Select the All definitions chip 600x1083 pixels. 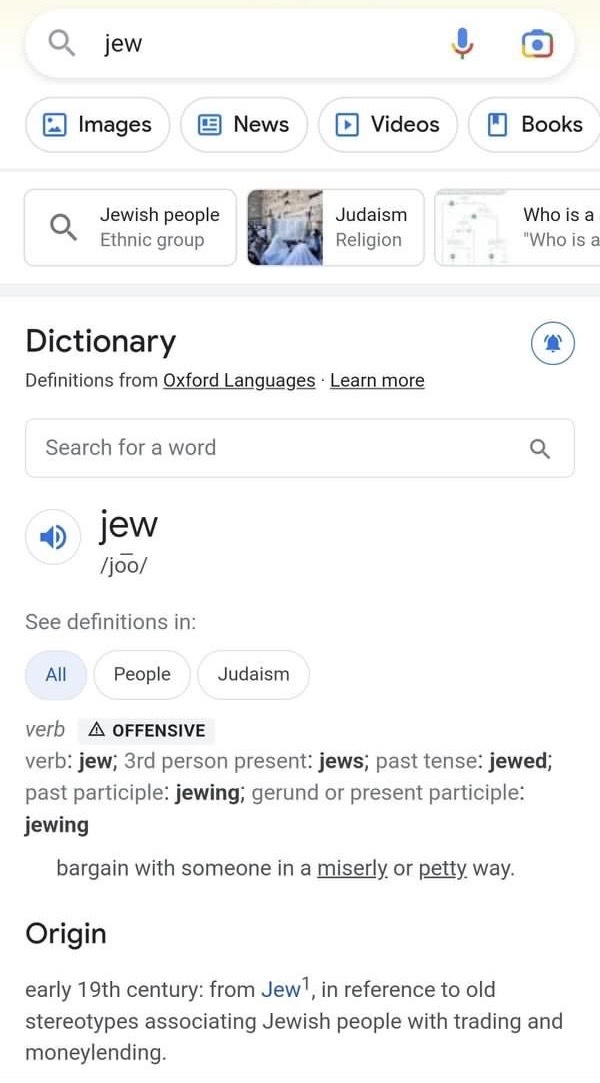[56, 674]
